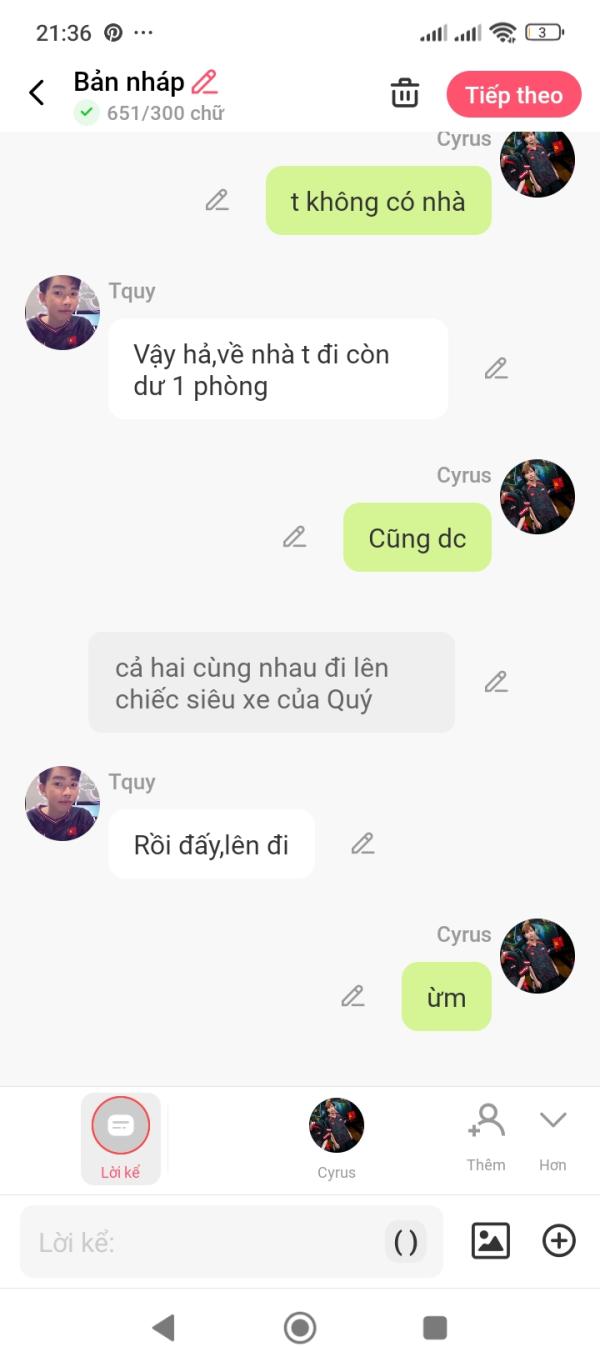Open the plus circle menu

[x=559, y=1241]
